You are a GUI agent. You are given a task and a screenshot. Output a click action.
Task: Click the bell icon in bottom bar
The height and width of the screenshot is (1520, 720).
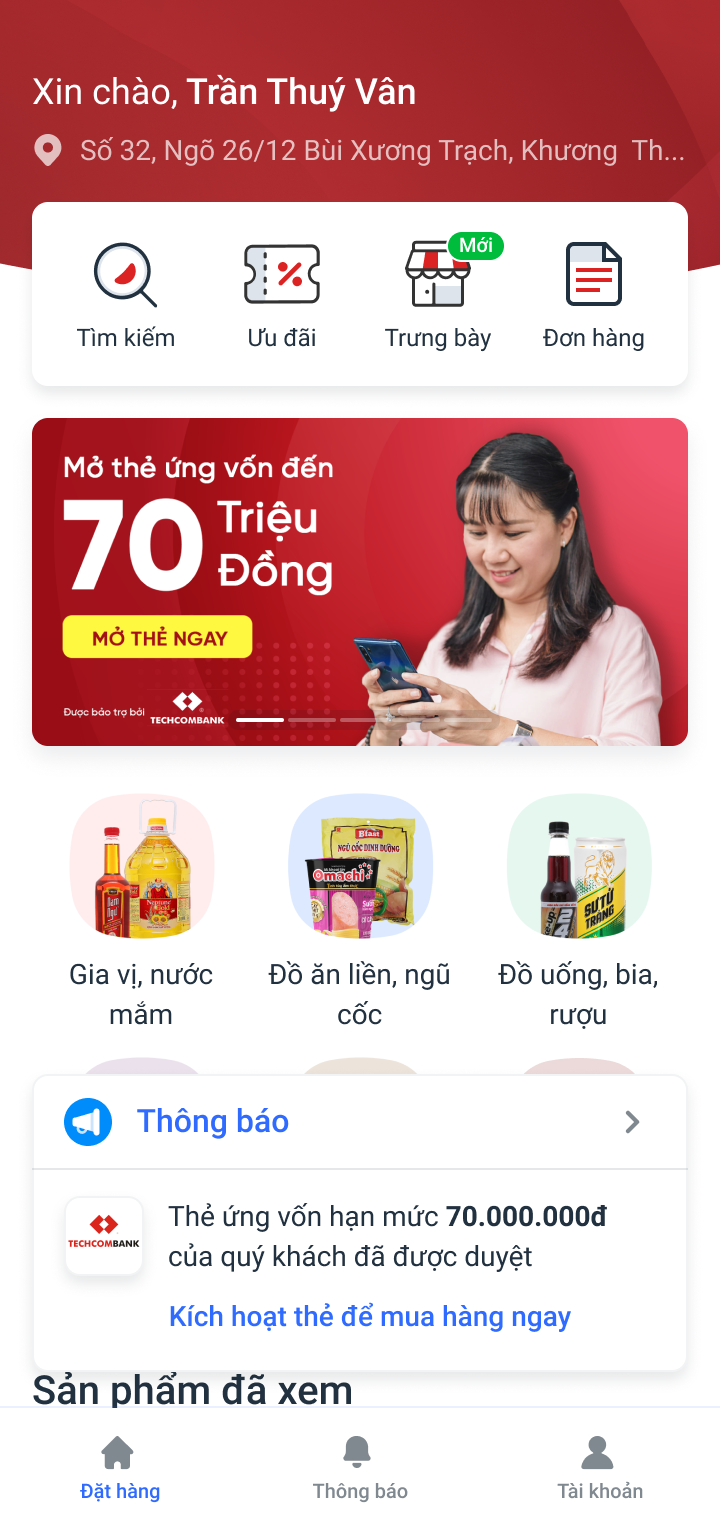(x=359, y=1450)
